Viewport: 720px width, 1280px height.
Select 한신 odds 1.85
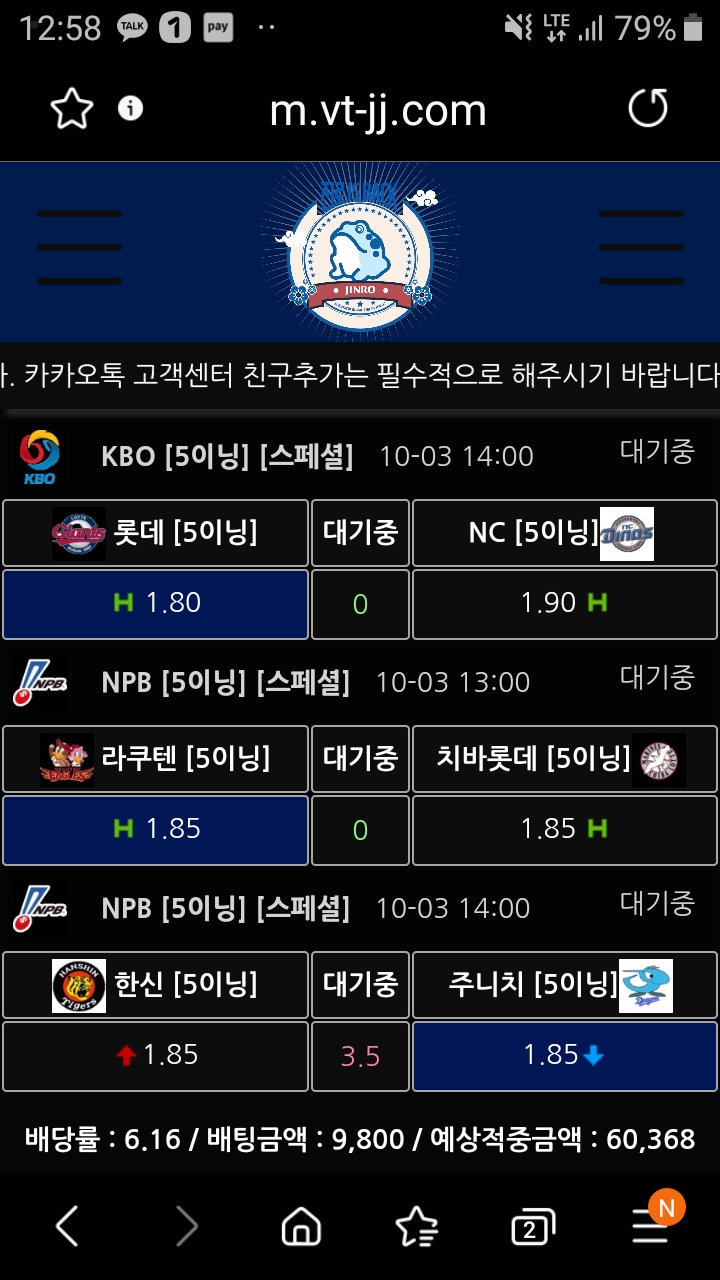point(155,1055)
